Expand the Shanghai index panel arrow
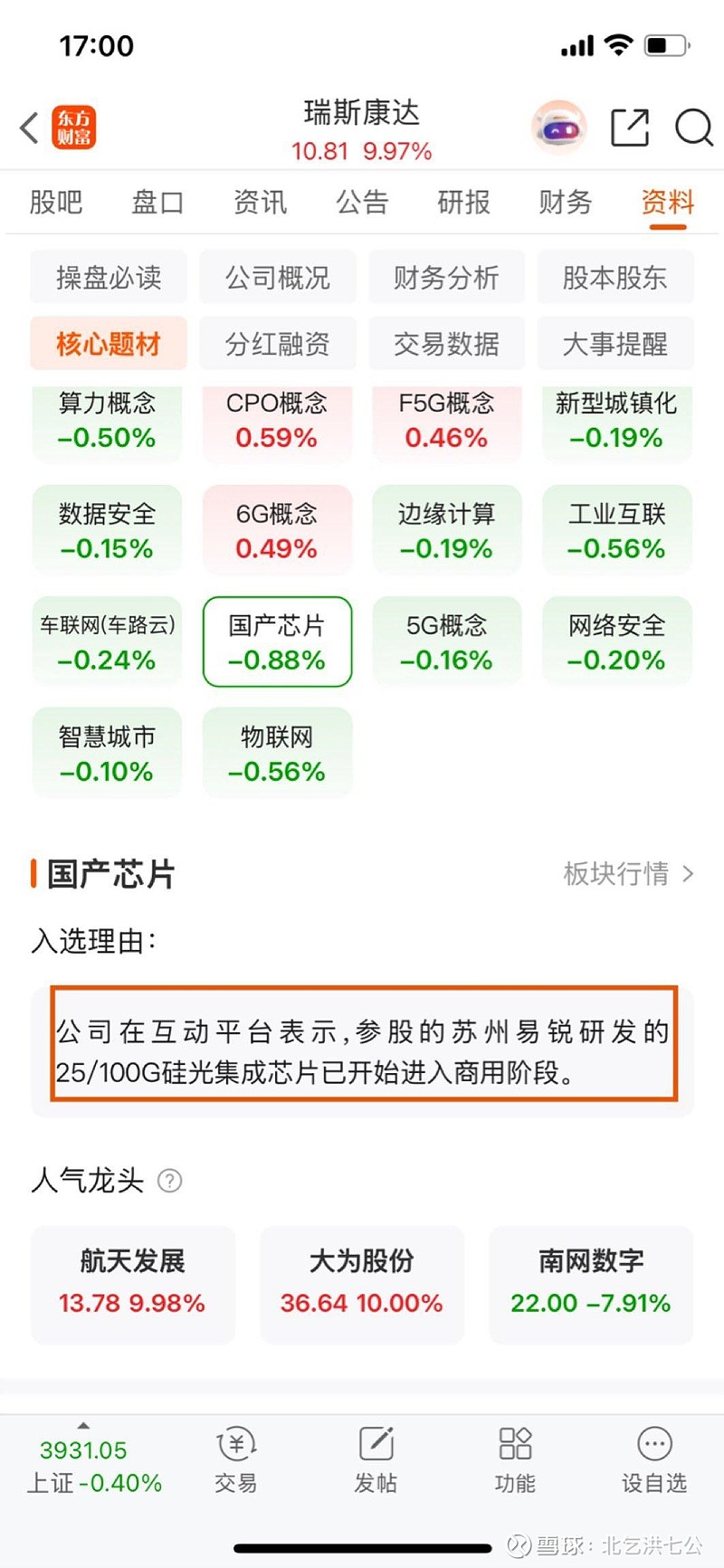724x1568 pixels. tap(84, 1428)
